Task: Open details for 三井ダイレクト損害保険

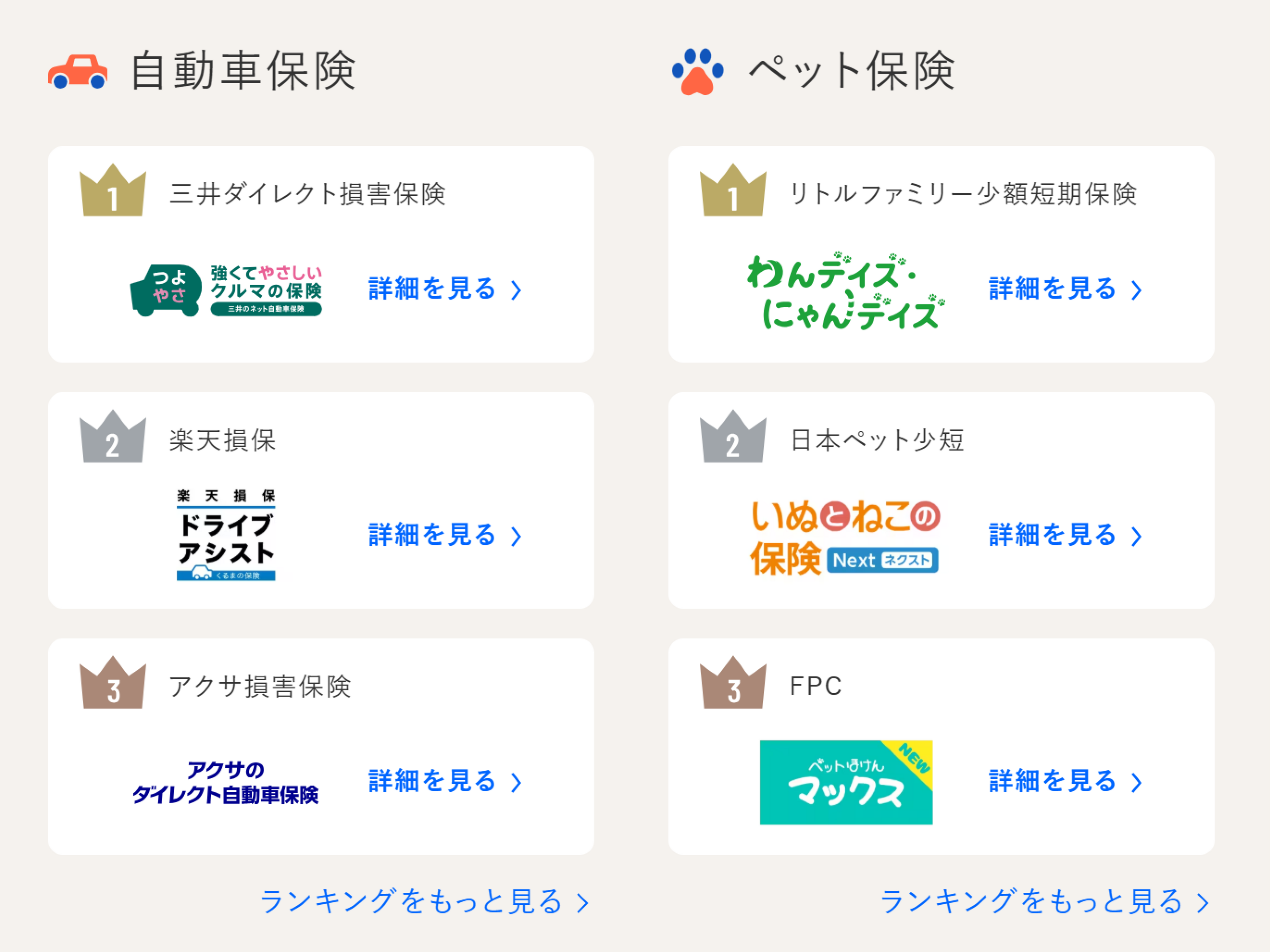Action: coord(444,289)
